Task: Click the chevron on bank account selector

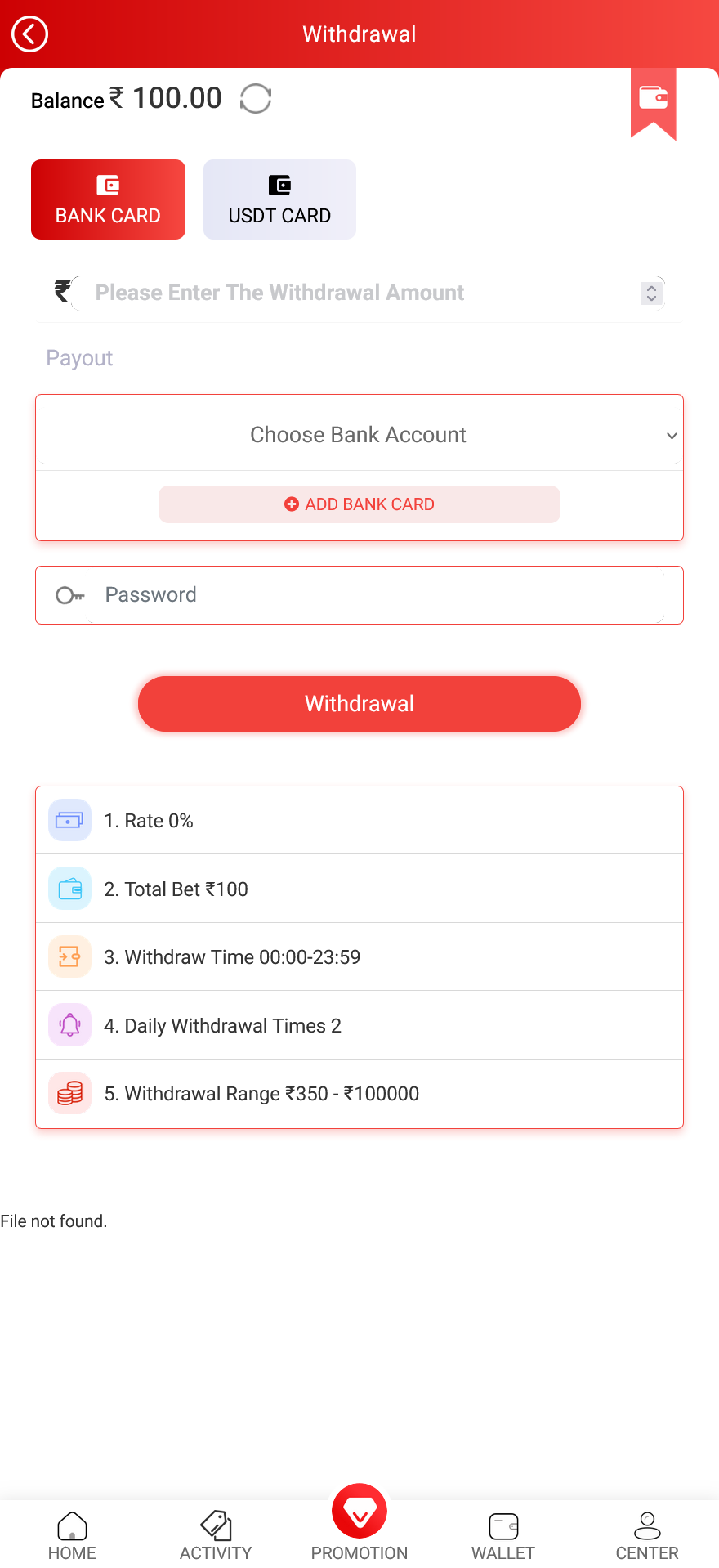Action: [x=672, y=435]
